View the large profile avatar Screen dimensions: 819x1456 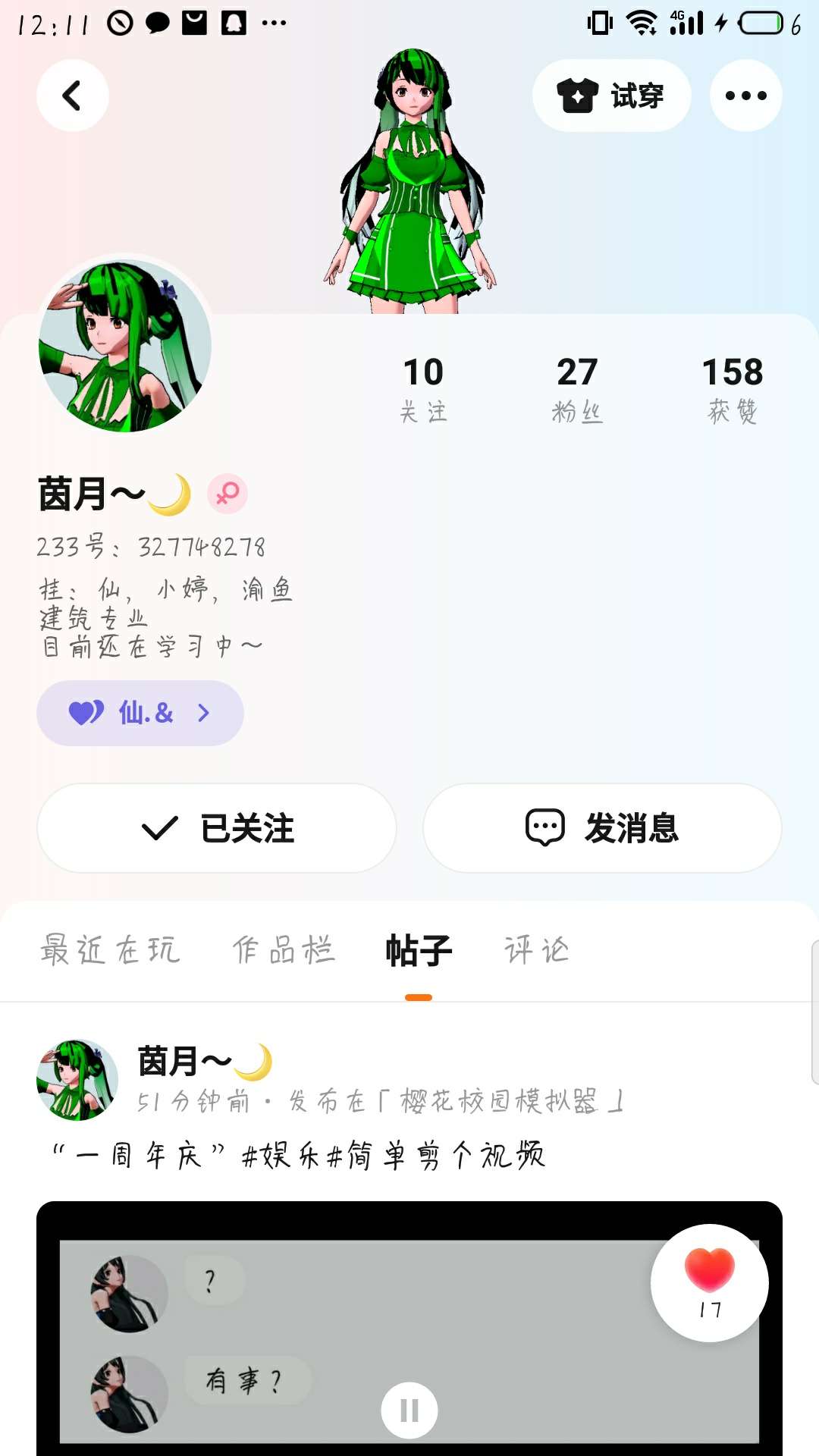125,346
